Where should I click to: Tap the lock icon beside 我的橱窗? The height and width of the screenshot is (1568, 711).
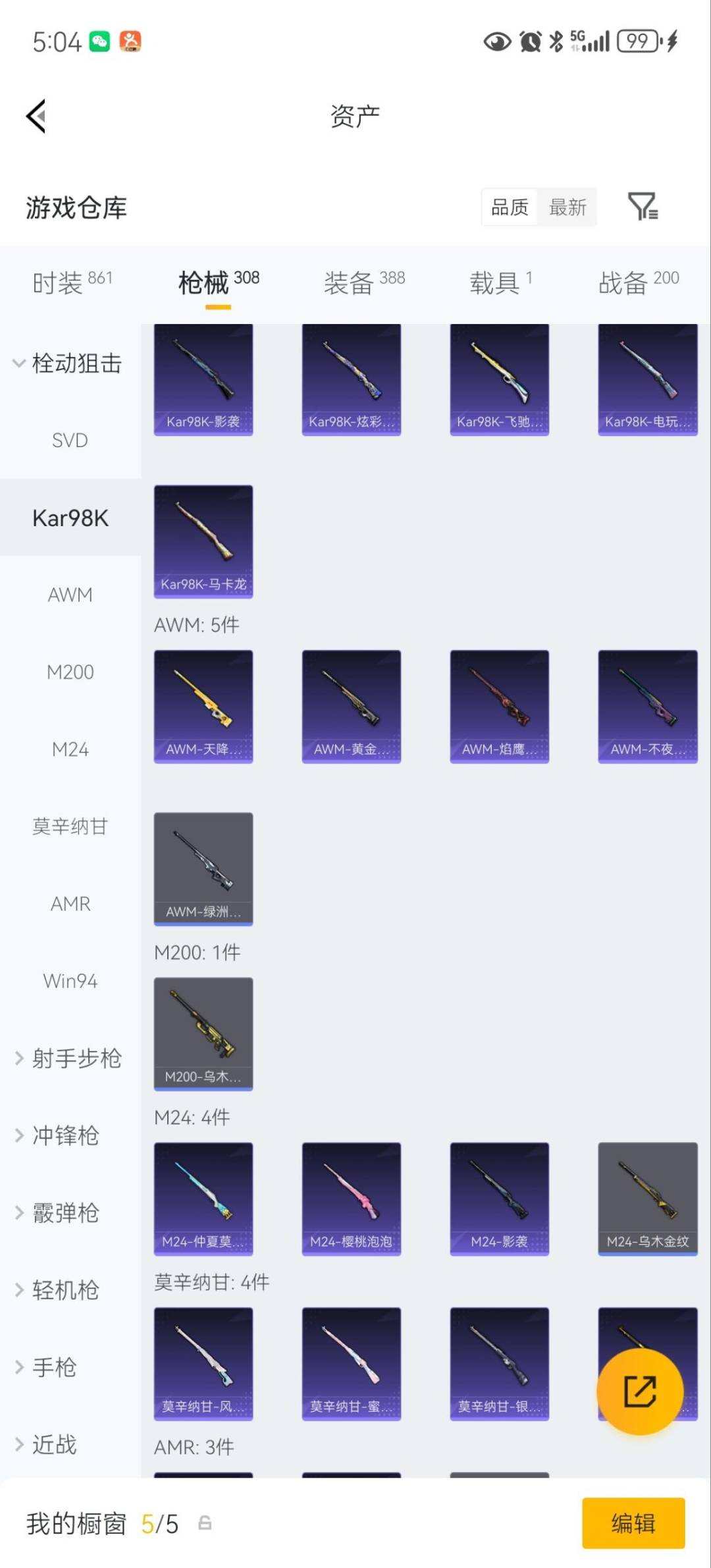pos(204,1523)
